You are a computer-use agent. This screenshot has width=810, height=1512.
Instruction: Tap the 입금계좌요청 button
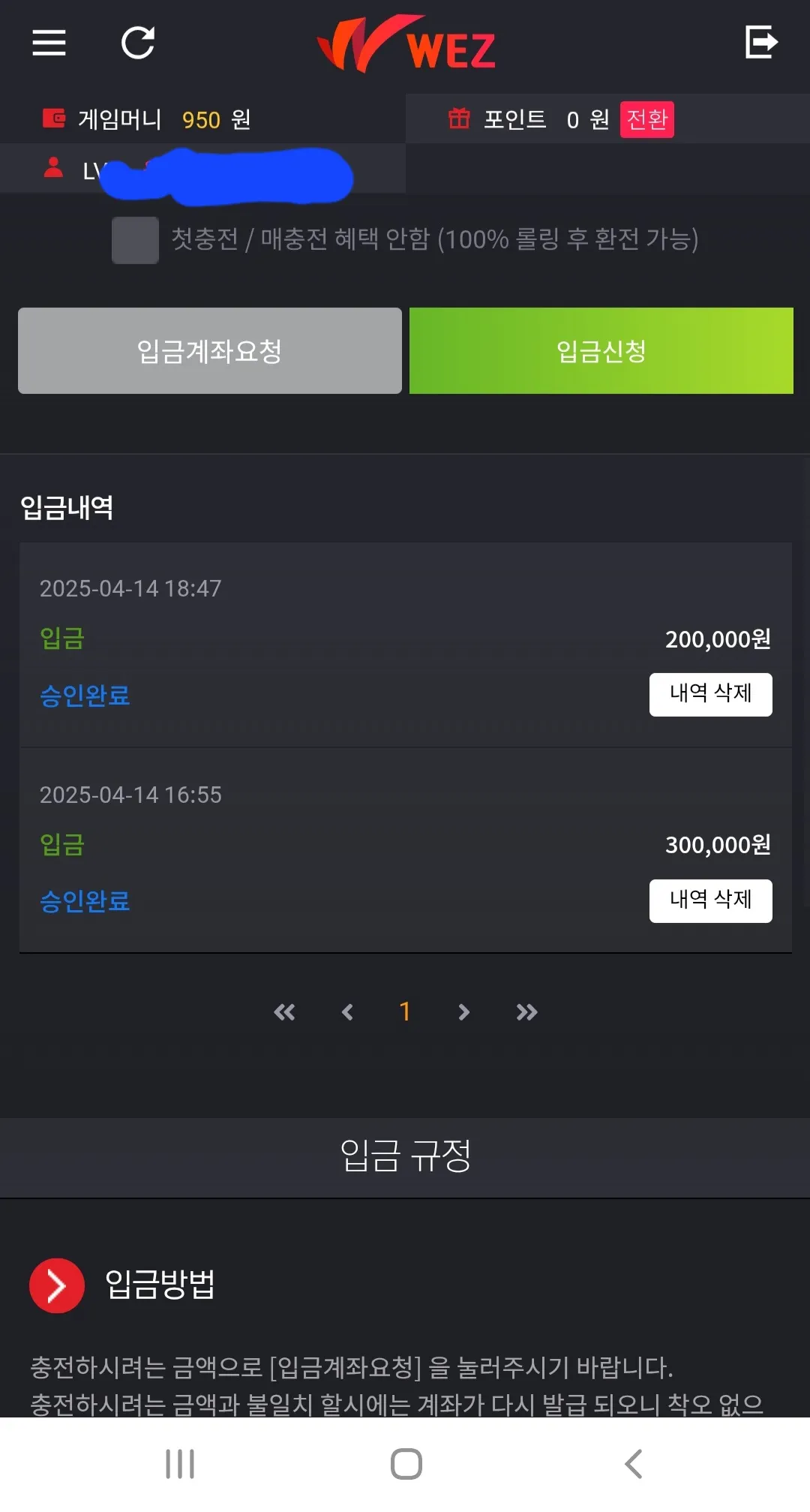[x=210, y=350]
